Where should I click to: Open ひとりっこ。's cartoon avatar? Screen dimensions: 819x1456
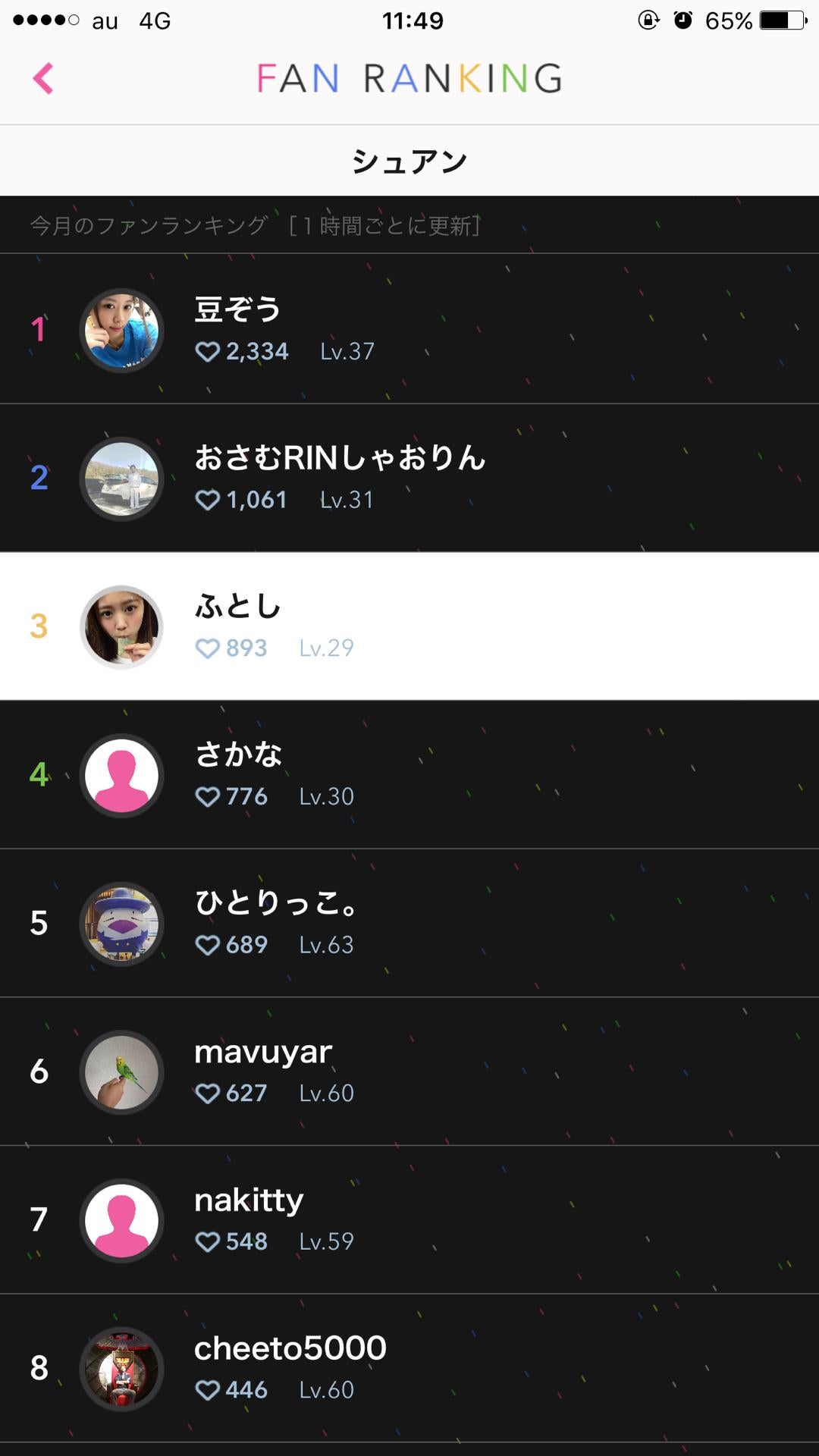pyautogui.click(x=121, y=924)
